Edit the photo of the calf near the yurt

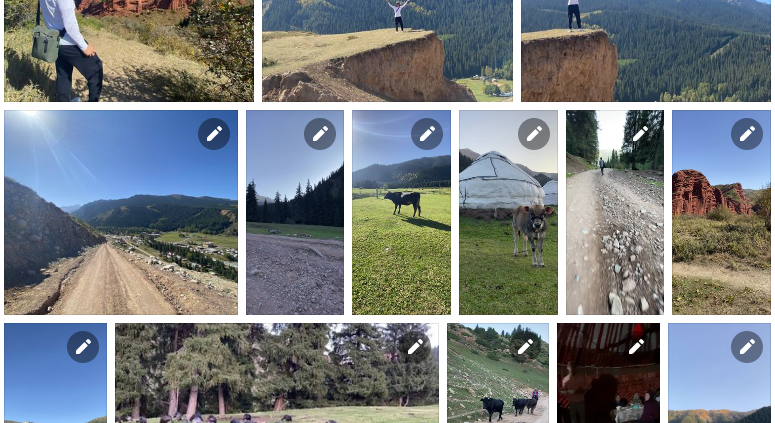point(534,134)
